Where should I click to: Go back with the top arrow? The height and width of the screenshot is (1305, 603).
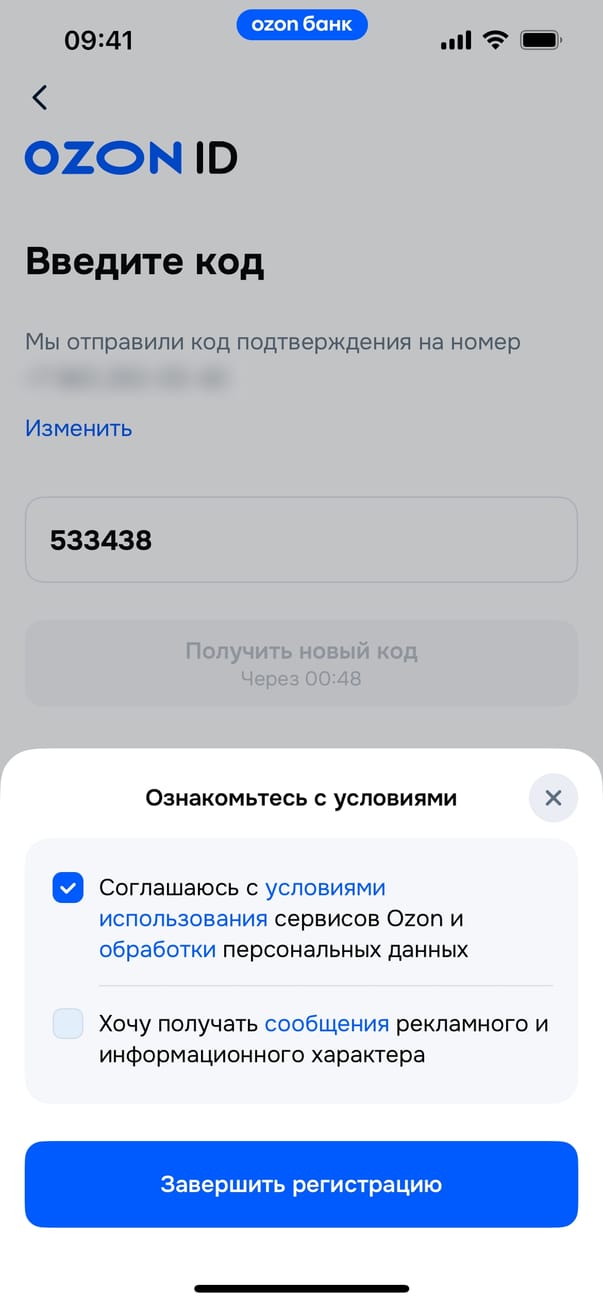point(40,97)
